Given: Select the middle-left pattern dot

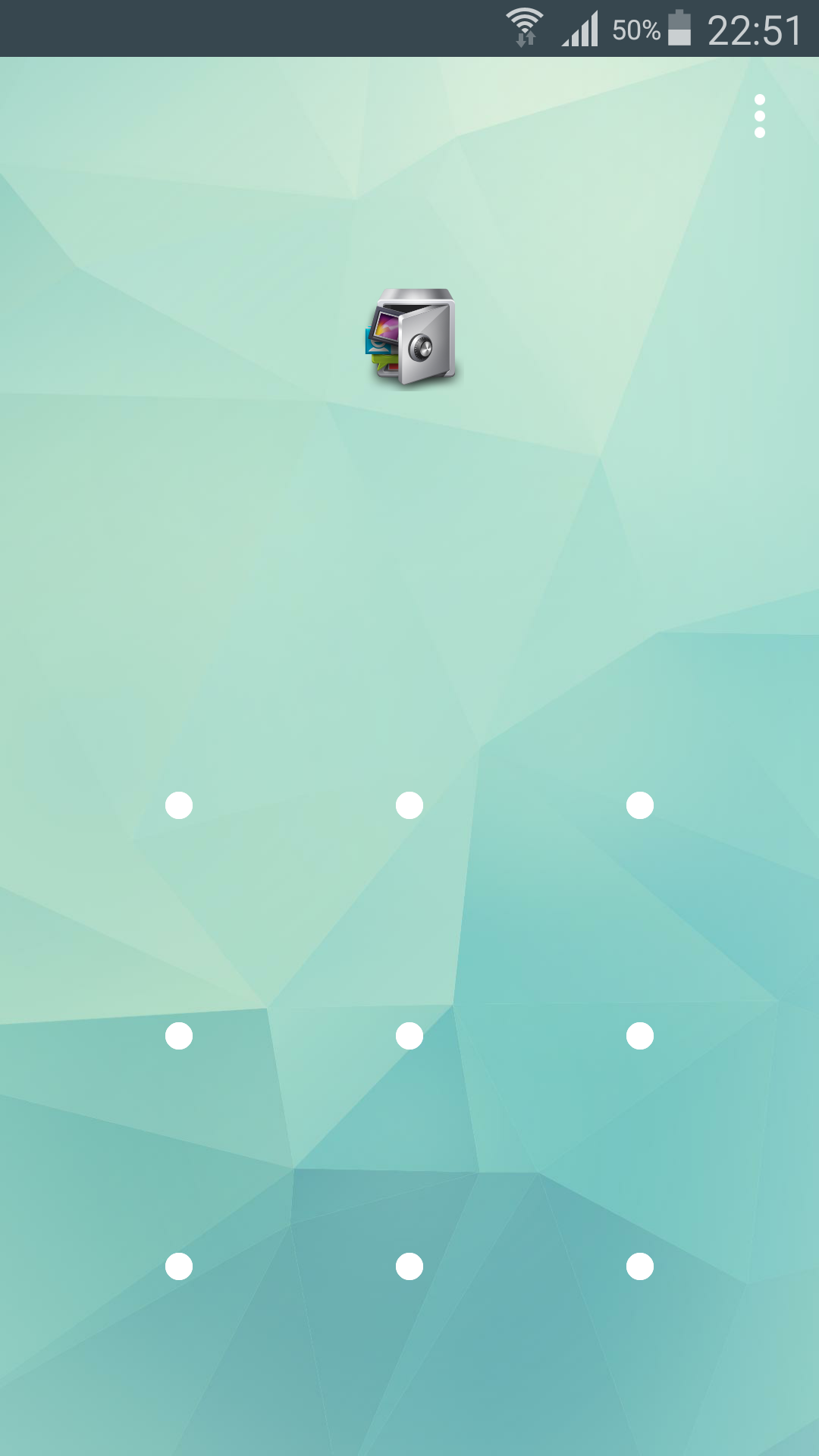Looking at the screenshot, I should coord(179,1036).
